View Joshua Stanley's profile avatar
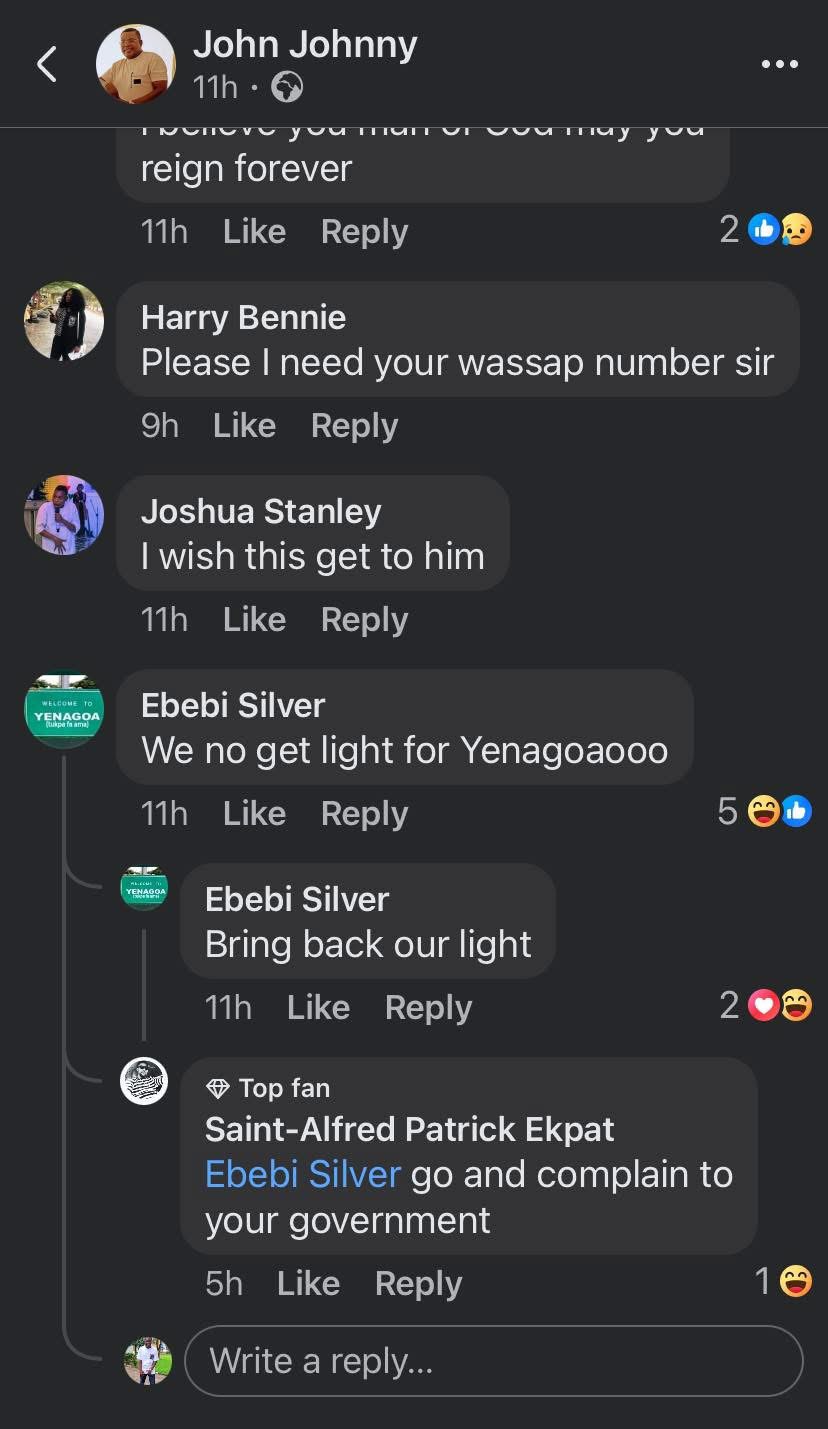Screen dimensions: 828x1429 tap(64, 515)
